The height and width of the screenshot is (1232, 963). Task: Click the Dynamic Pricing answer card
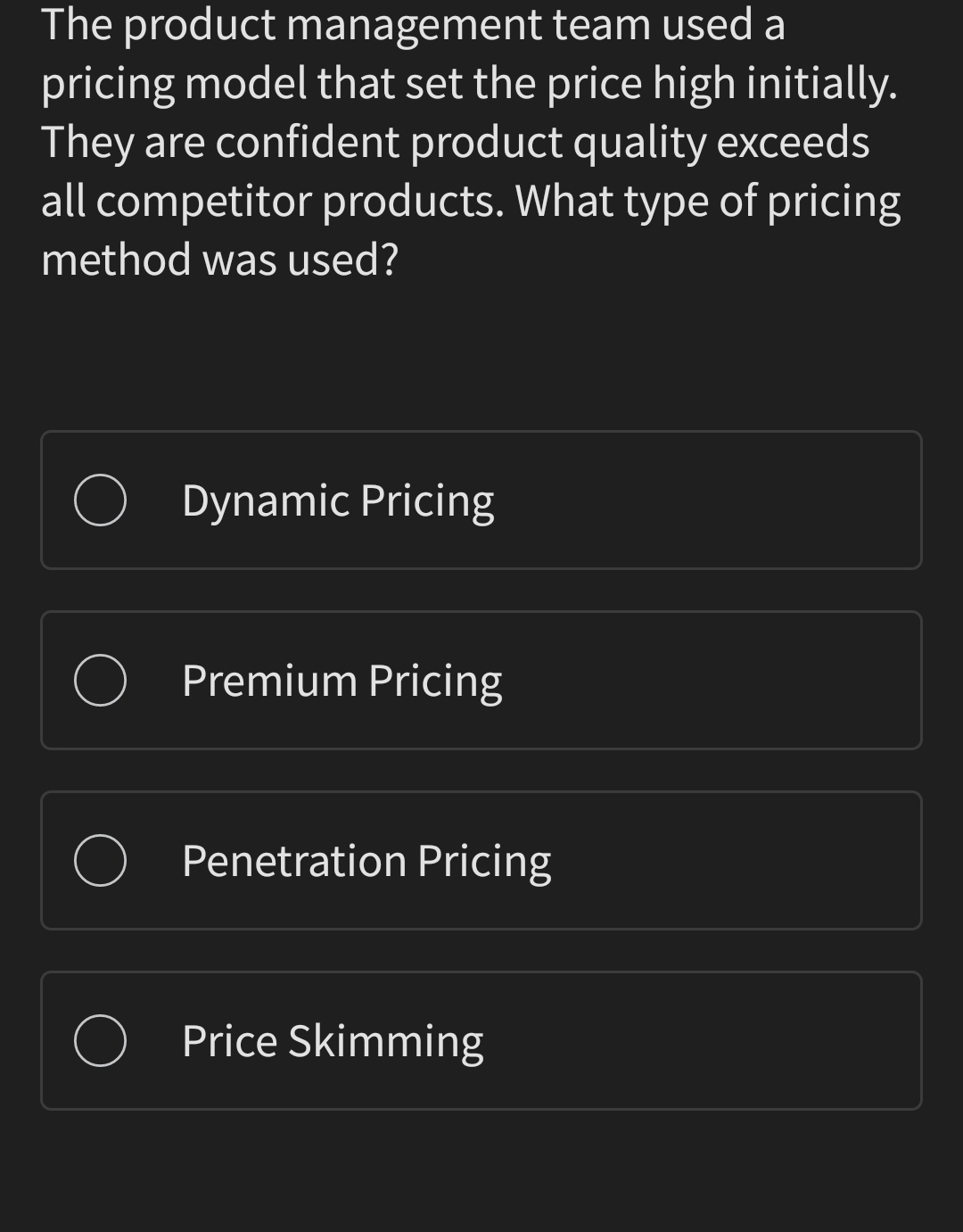pyautogui.click(x=481, y=500)
